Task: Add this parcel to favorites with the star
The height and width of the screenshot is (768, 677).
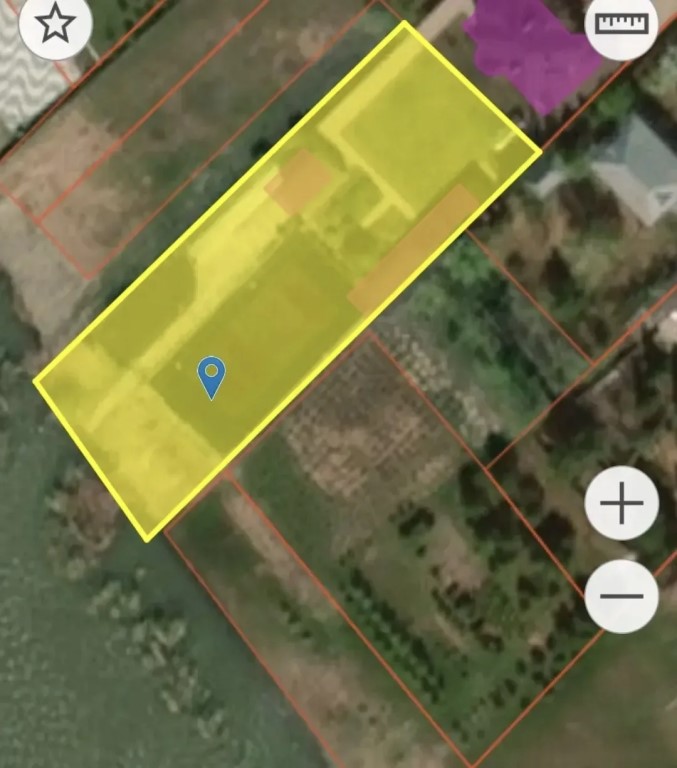Action: click(55, 23)
